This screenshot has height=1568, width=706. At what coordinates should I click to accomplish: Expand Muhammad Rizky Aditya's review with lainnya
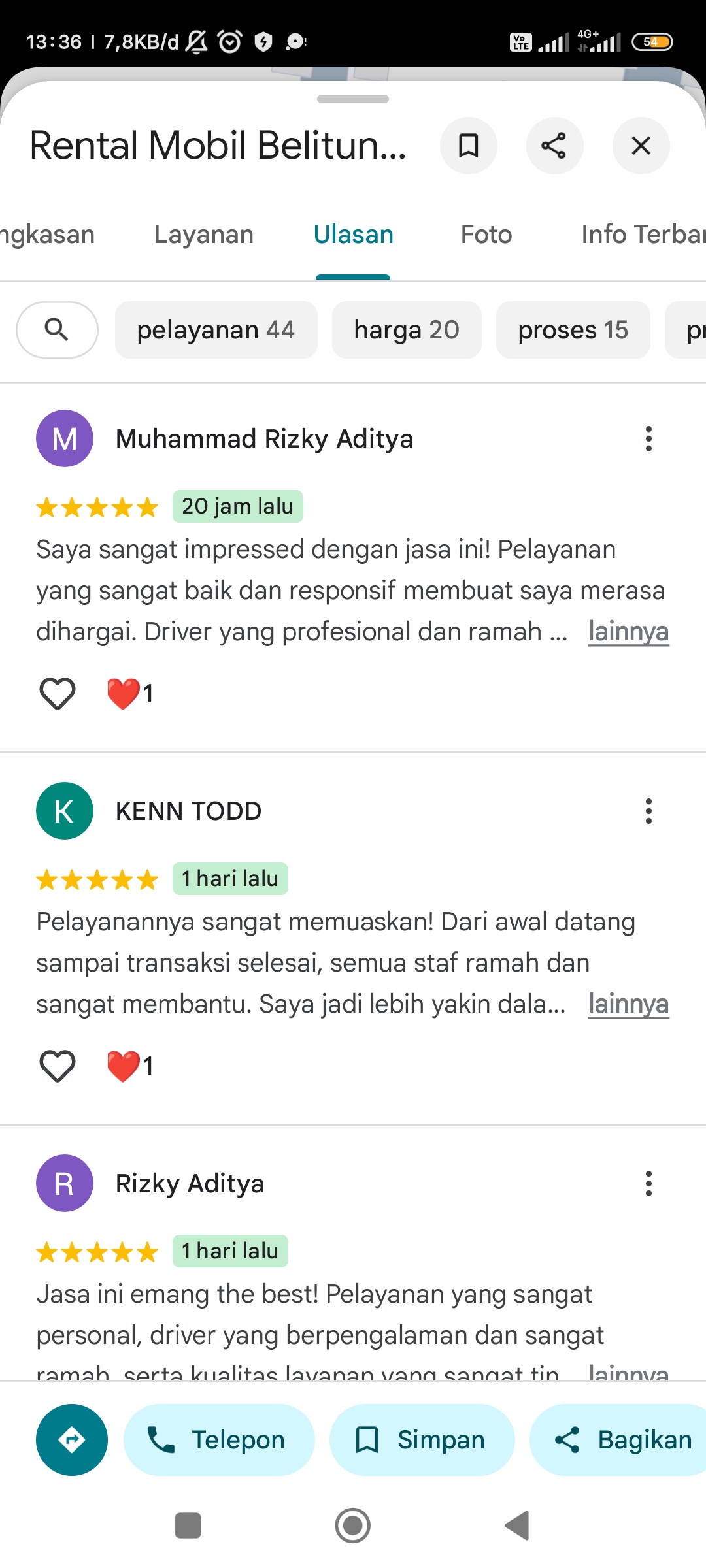[628, 632]
